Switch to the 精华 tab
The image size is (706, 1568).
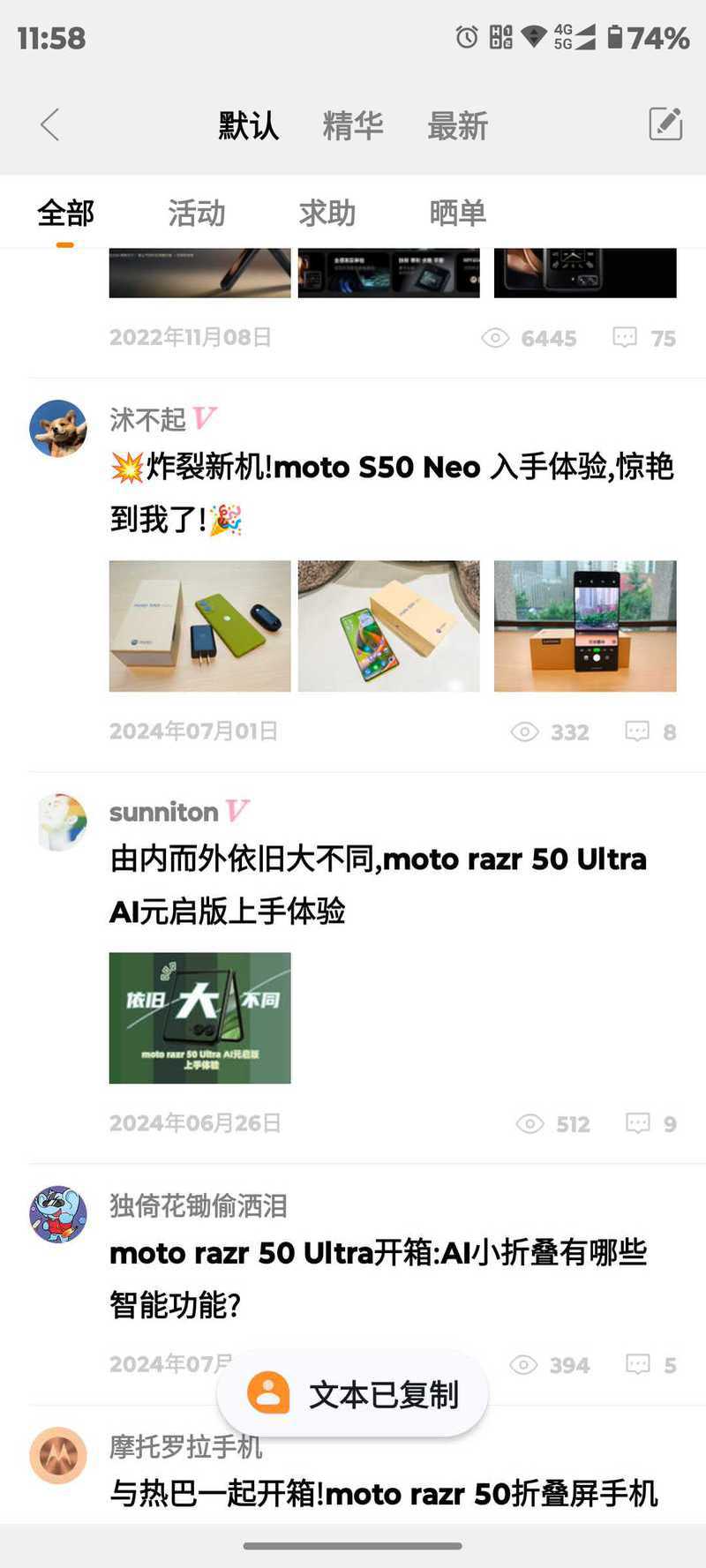click(353, 125)
